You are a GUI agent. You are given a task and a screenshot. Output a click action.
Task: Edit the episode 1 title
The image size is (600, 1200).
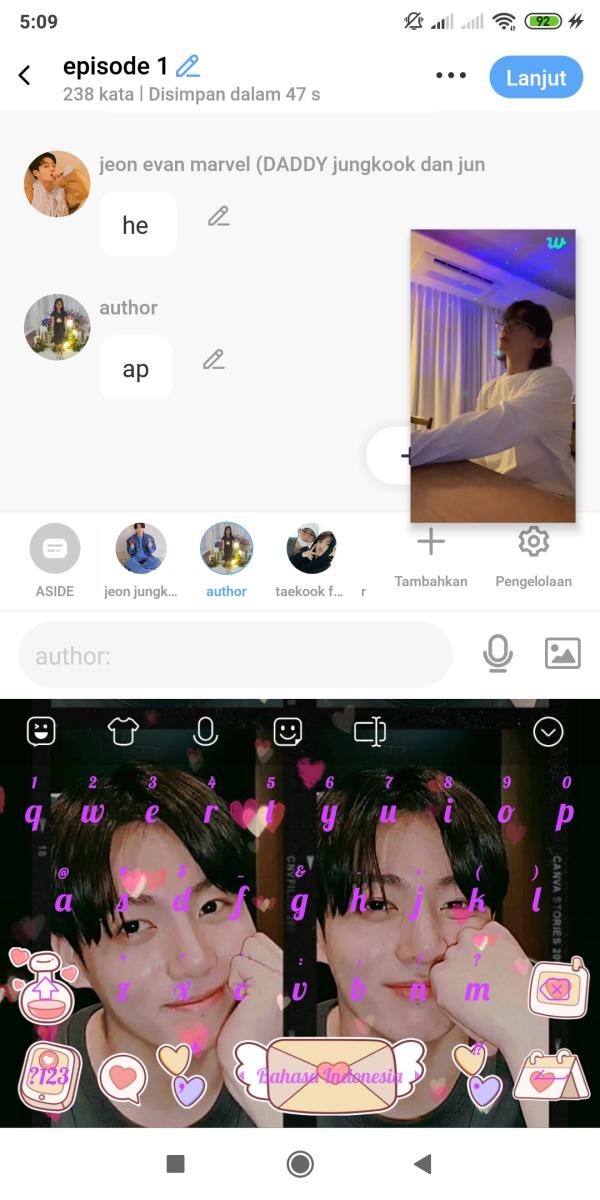click(187, 67)
